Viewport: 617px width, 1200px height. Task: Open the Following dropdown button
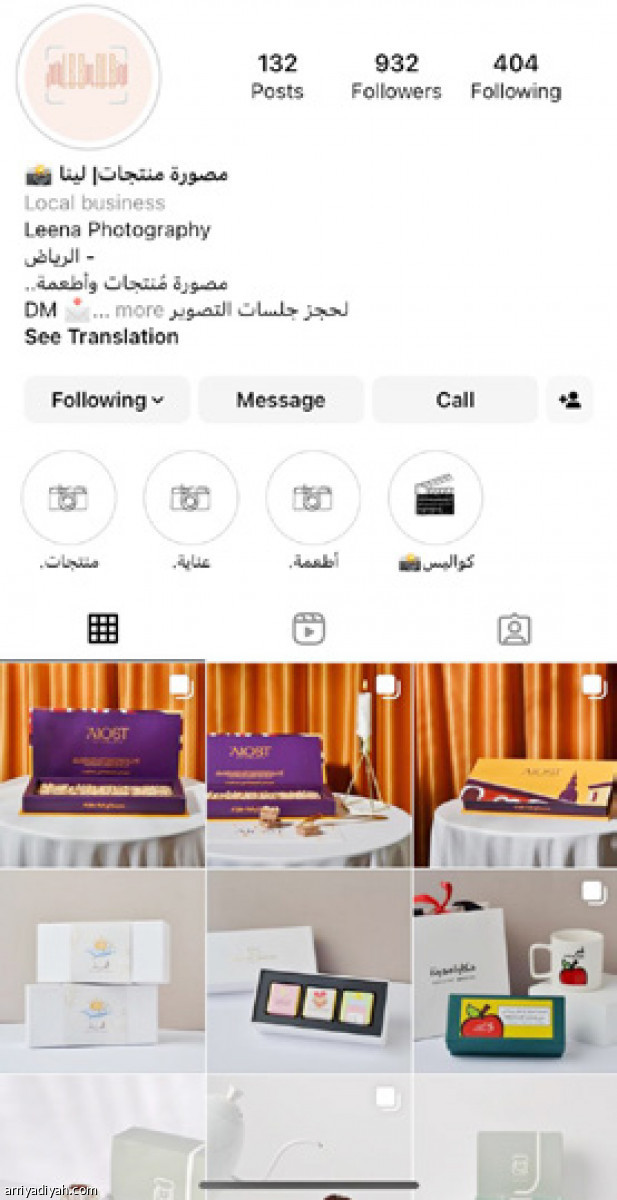[x=107, y=400]
